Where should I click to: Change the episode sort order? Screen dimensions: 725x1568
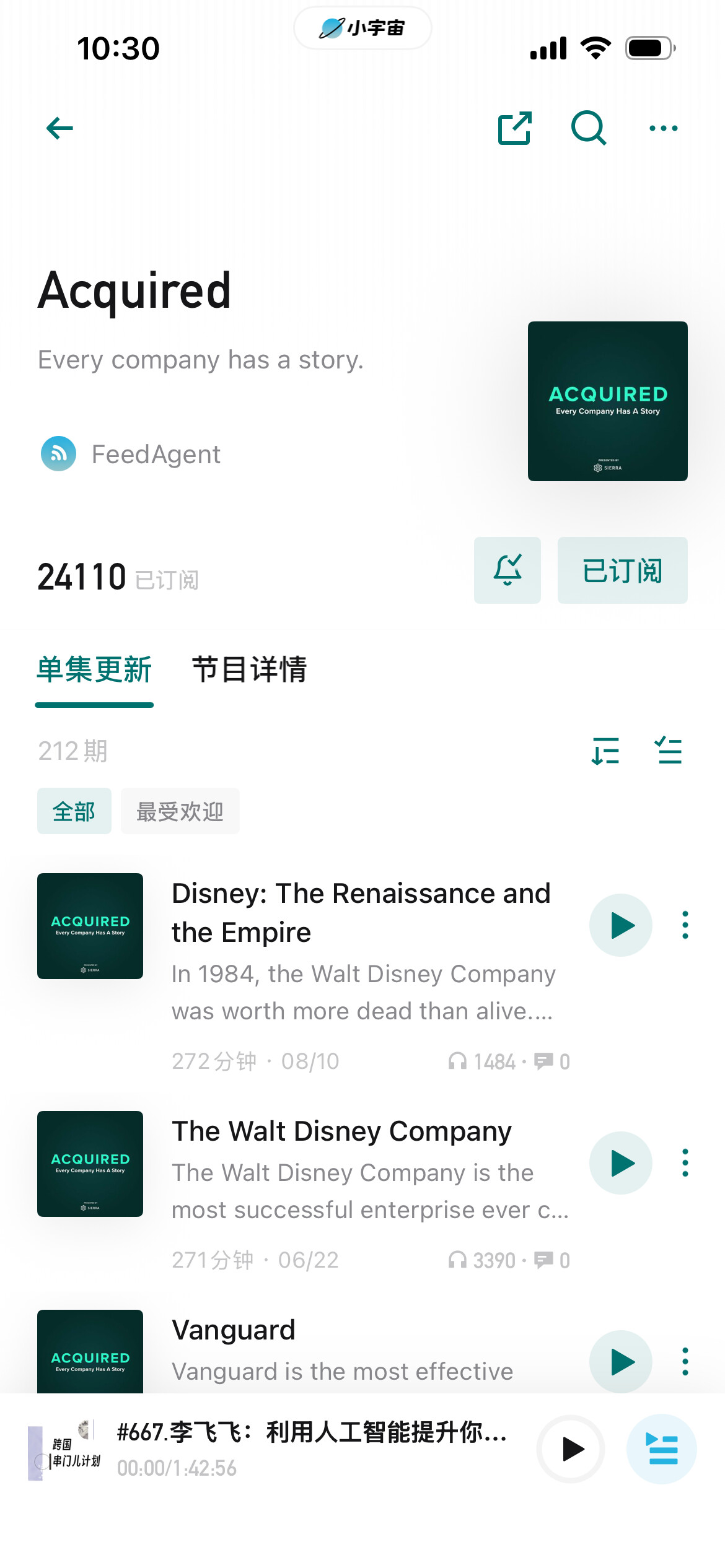point(605,751)
